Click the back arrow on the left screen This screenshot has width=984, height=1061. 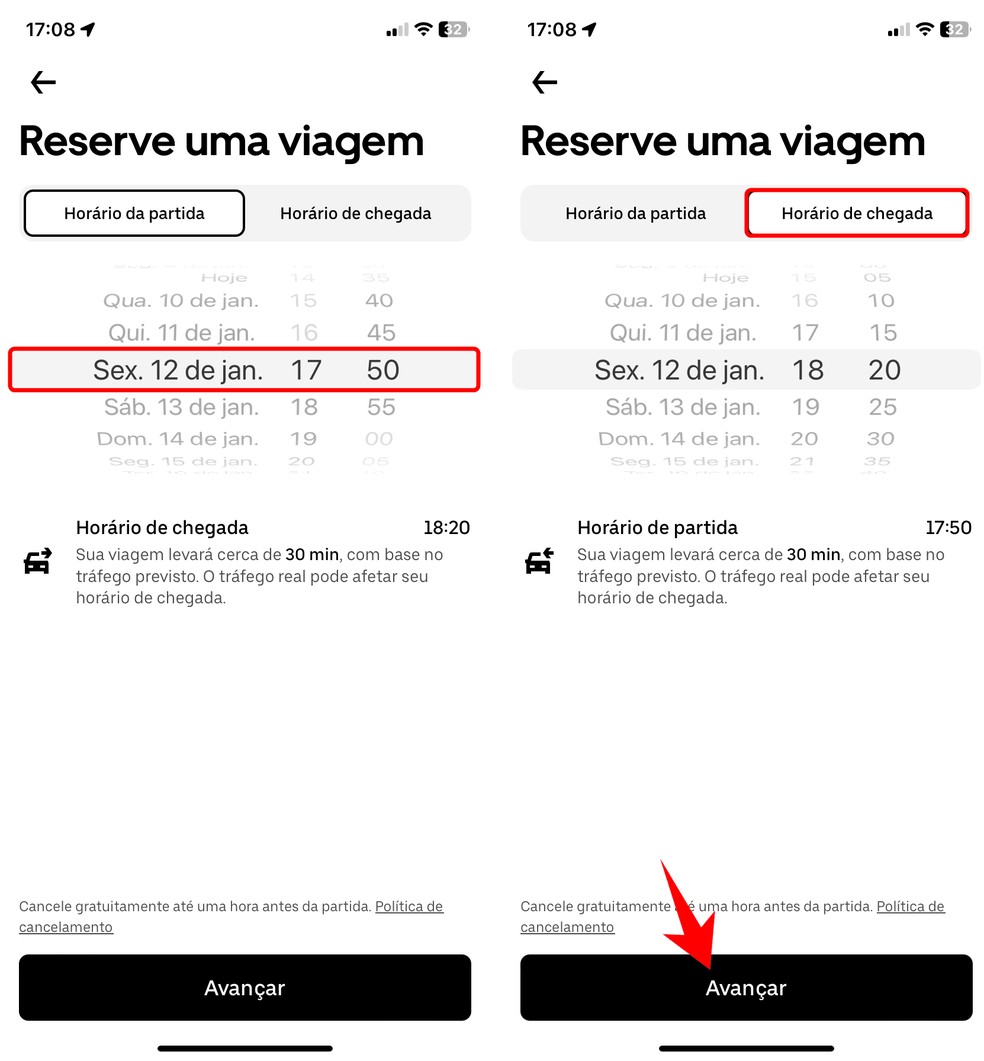[42, 82]
